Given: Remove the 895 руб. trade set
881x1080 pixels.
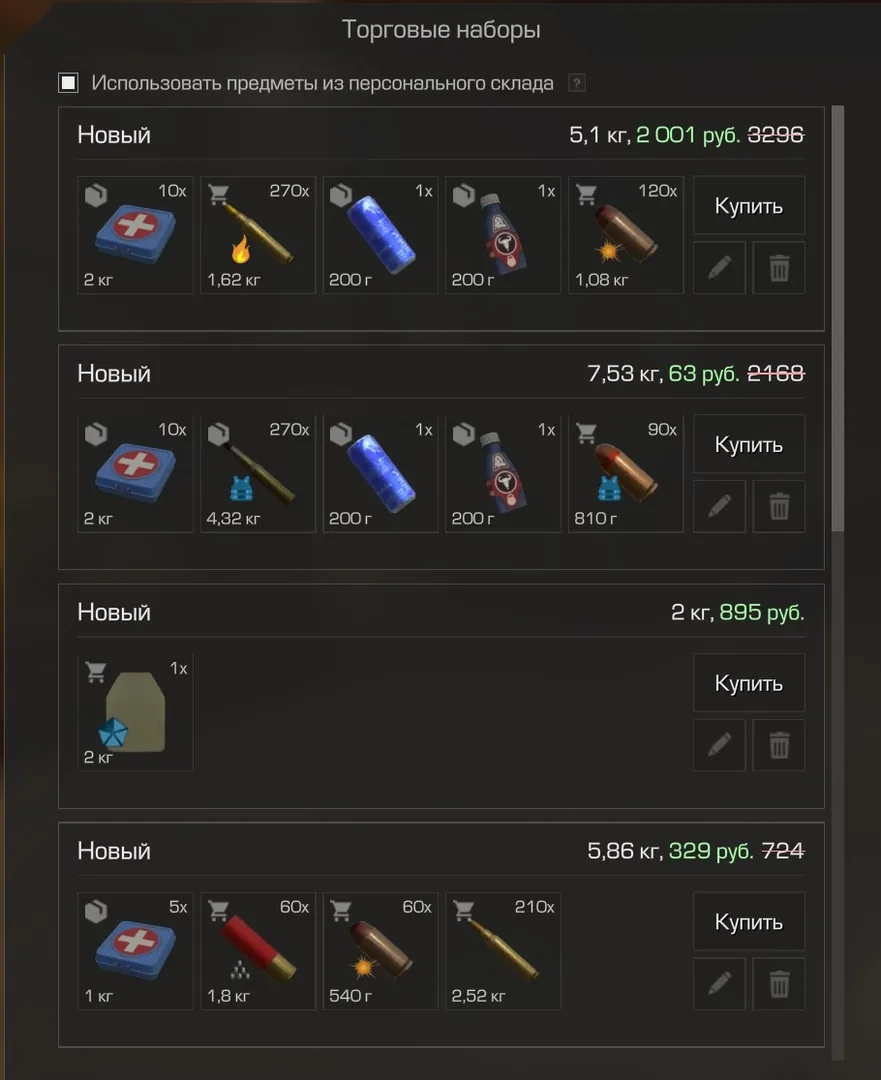Looking at the screenshot, I should click(779, 745).
